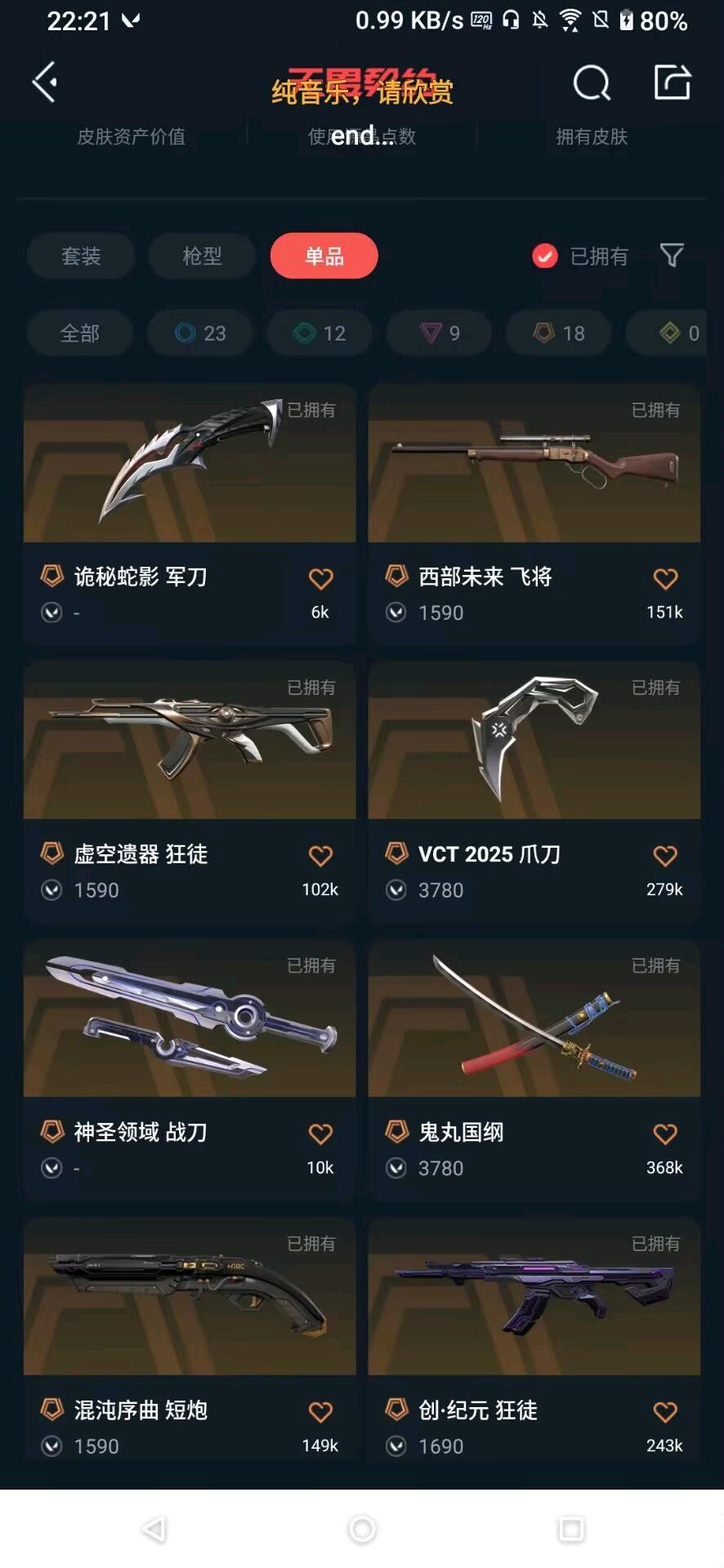This screenshot has width=724, height=1568.
Task: Share this skin collection page
Action: tap(673, 82)
